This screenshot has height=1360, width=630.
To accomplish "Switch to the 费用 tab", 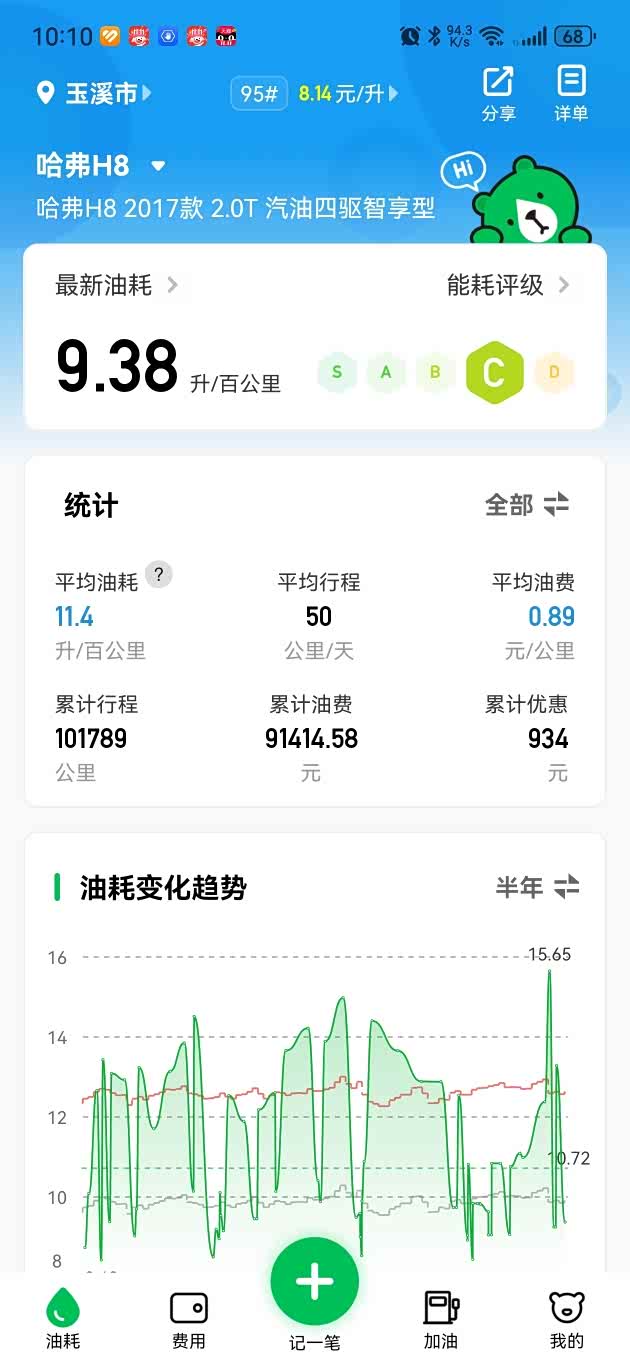I will 188,1319.
